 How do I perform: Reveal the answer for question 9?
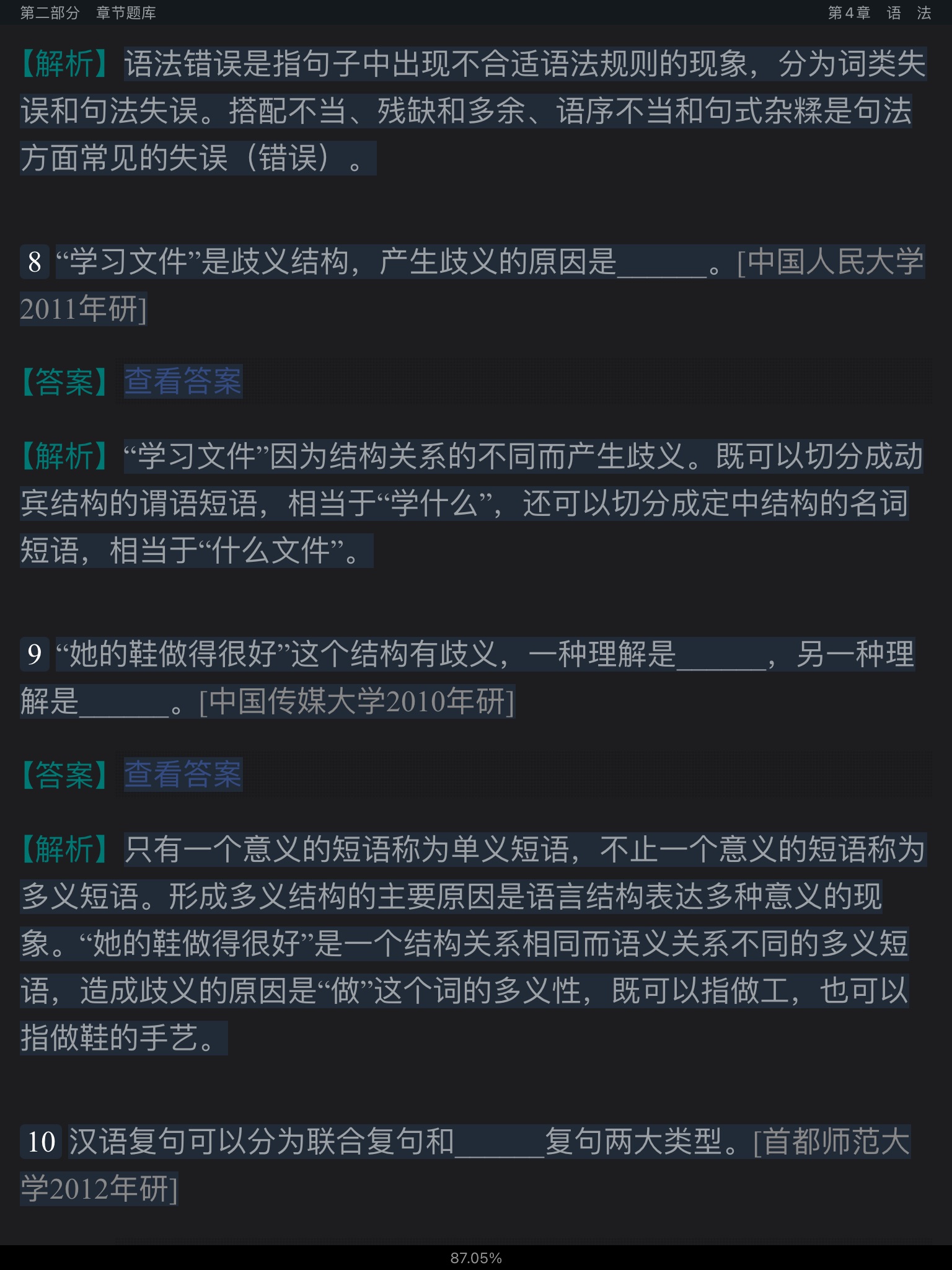183,775
